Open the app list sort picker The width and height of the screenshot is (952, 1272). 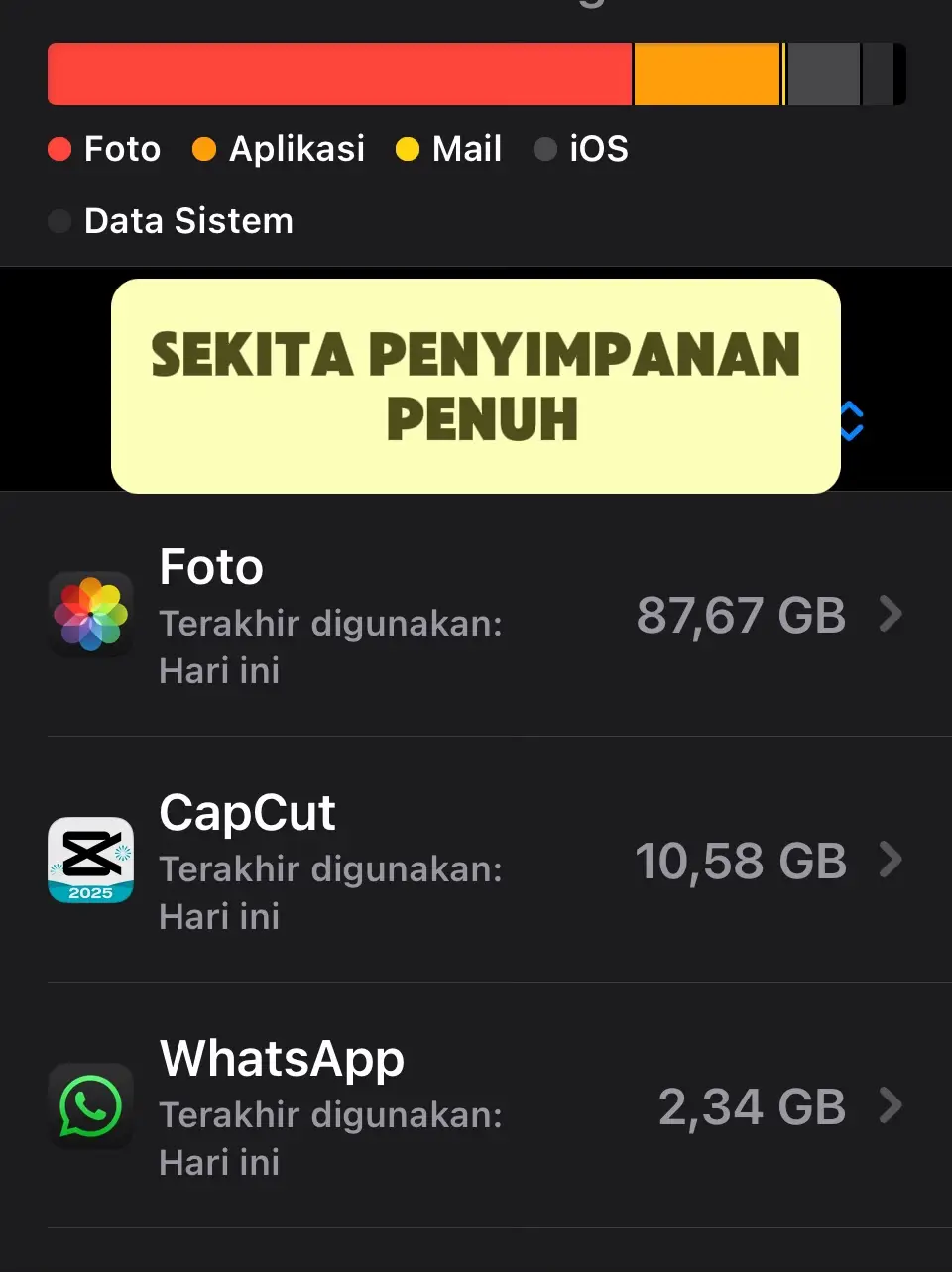pyautogui.click(x=851, y=421)
